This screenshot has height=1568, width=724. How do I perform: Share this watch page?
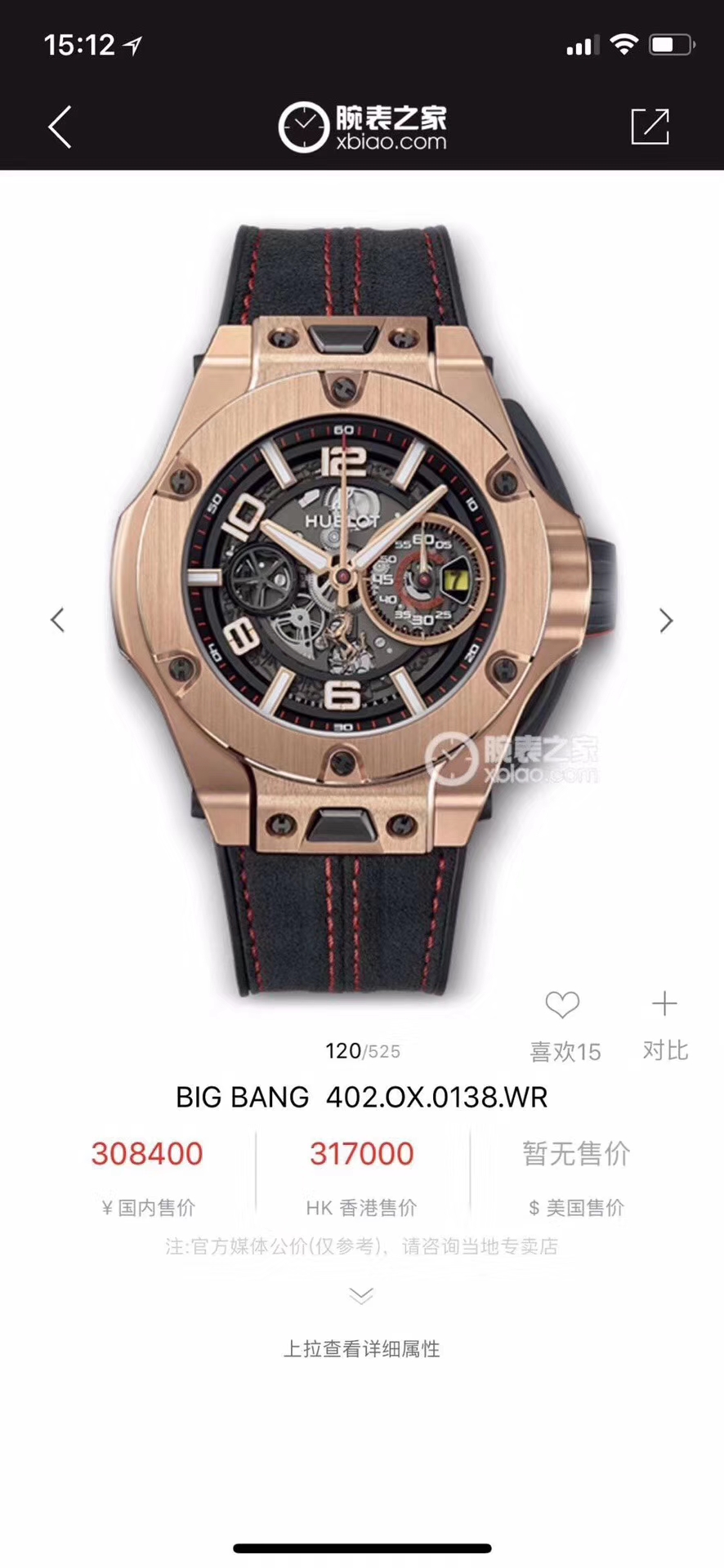[650, 127]
